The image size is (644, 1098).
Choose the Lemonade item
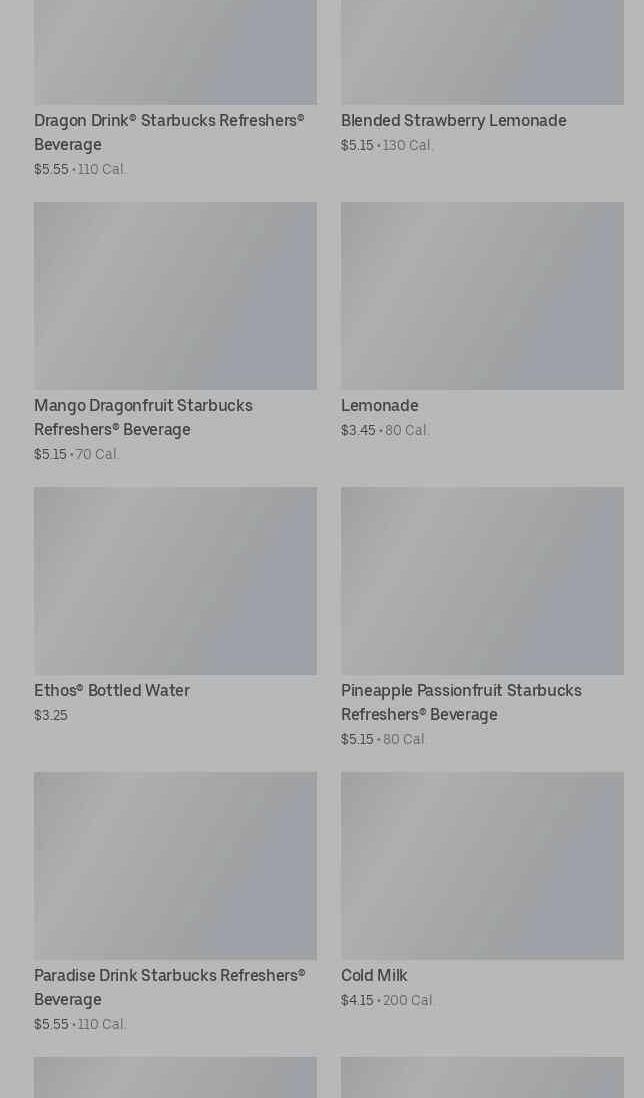coord(482,321)
